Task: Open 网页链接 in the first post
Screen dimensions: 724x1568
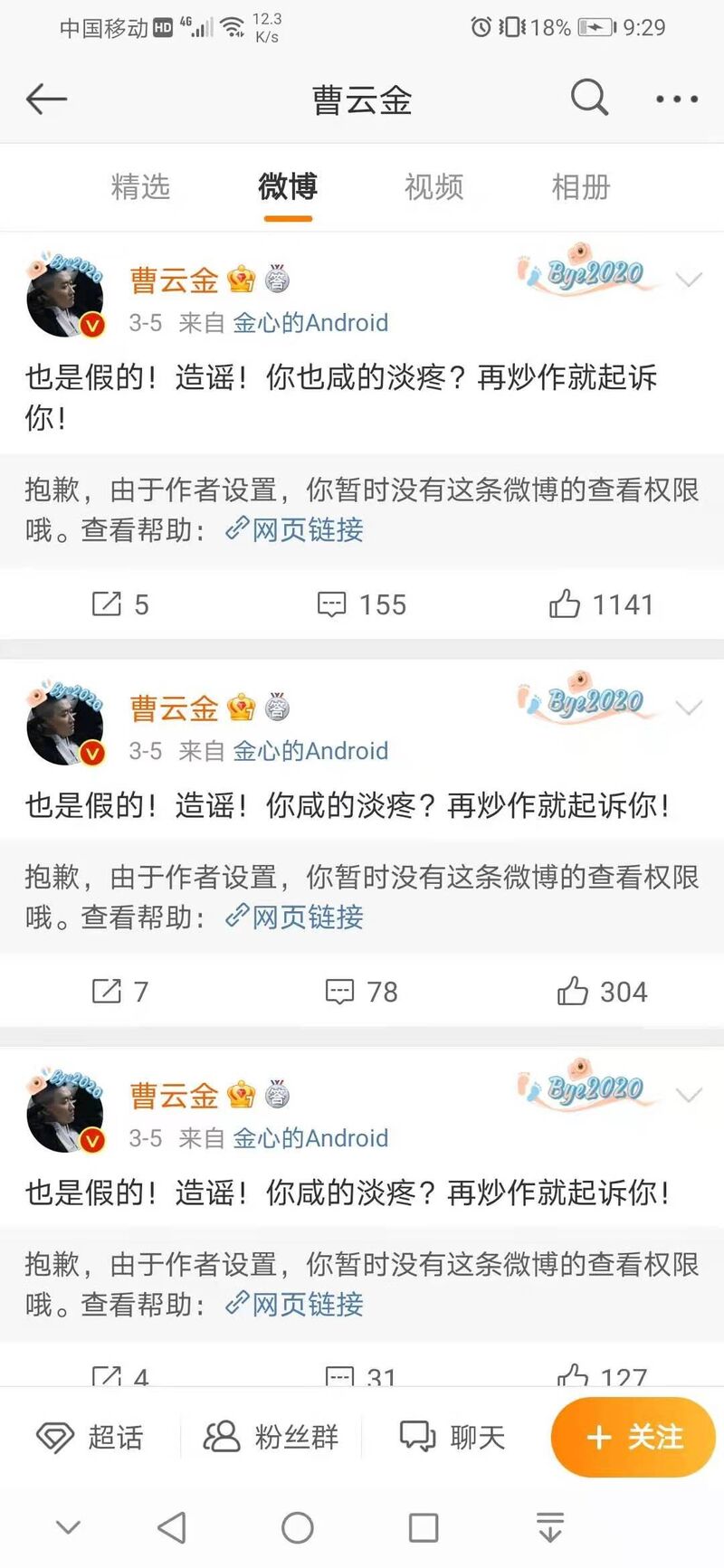Action: [x=295, y=529]
